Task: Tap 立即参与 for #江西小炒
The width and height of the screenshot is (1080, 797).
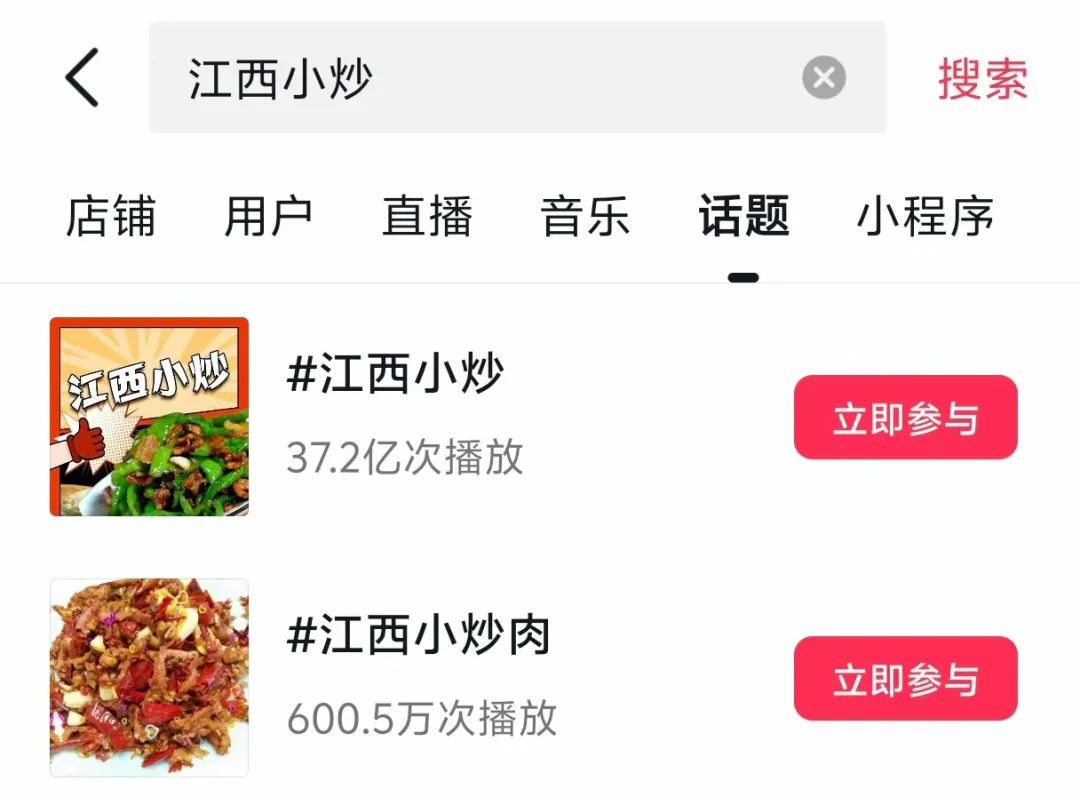Action: coord(905,418)
